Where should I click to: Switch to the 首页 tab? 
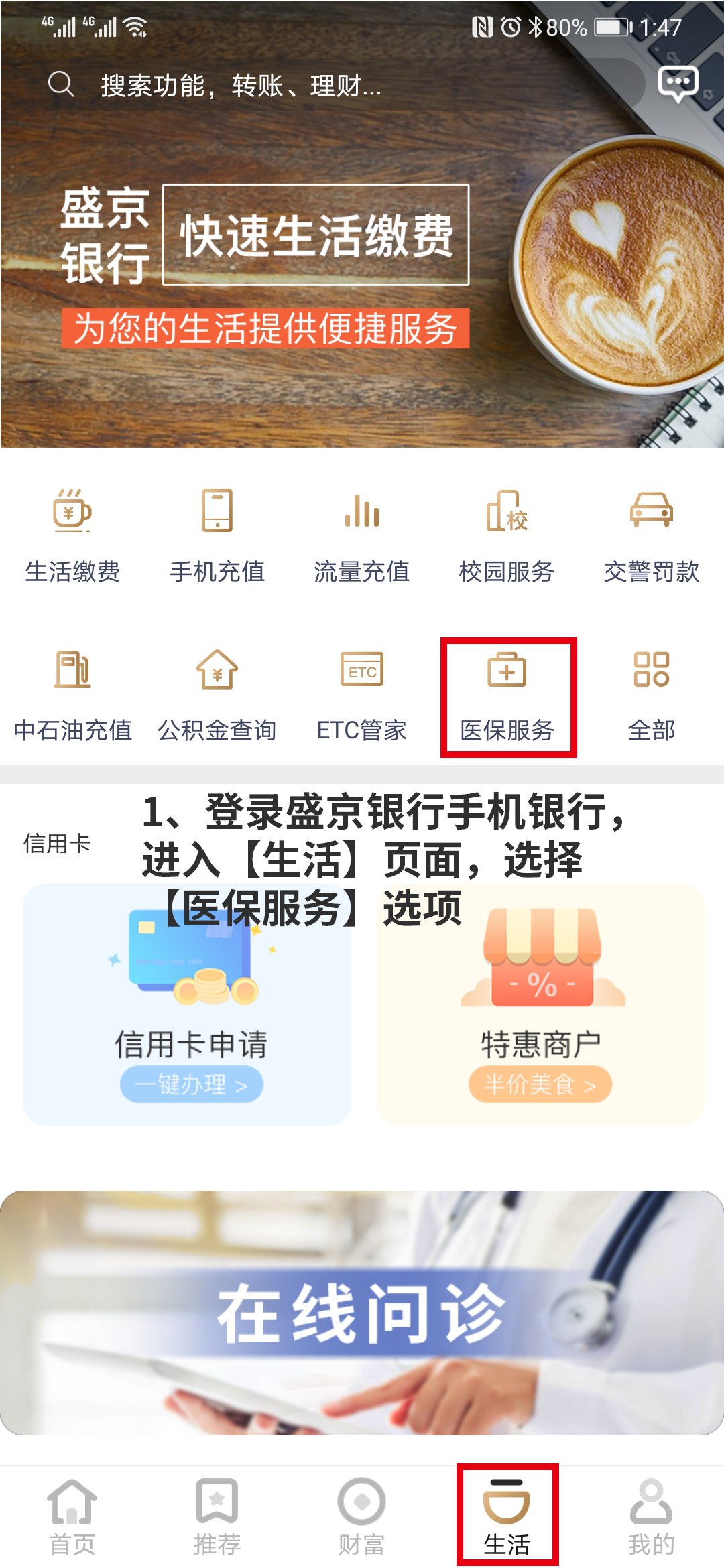click(72, 1517)
